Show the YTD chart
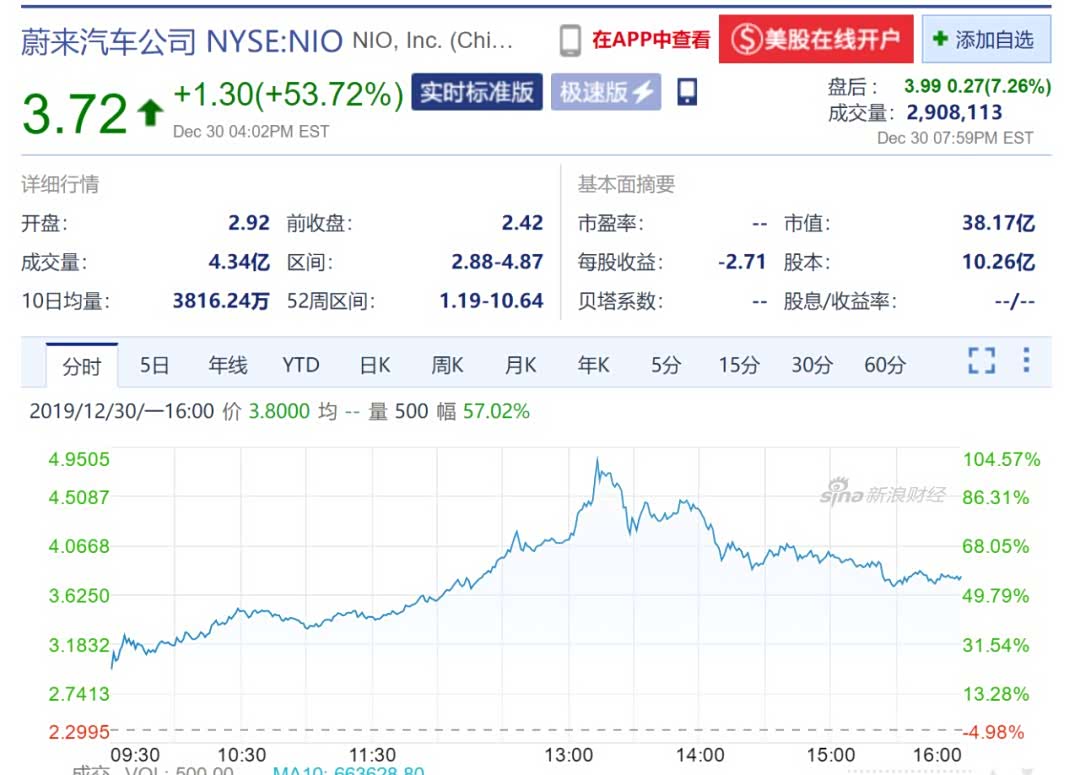The height and width of the screenshot is (775, 1080). [x=301, y=365]
